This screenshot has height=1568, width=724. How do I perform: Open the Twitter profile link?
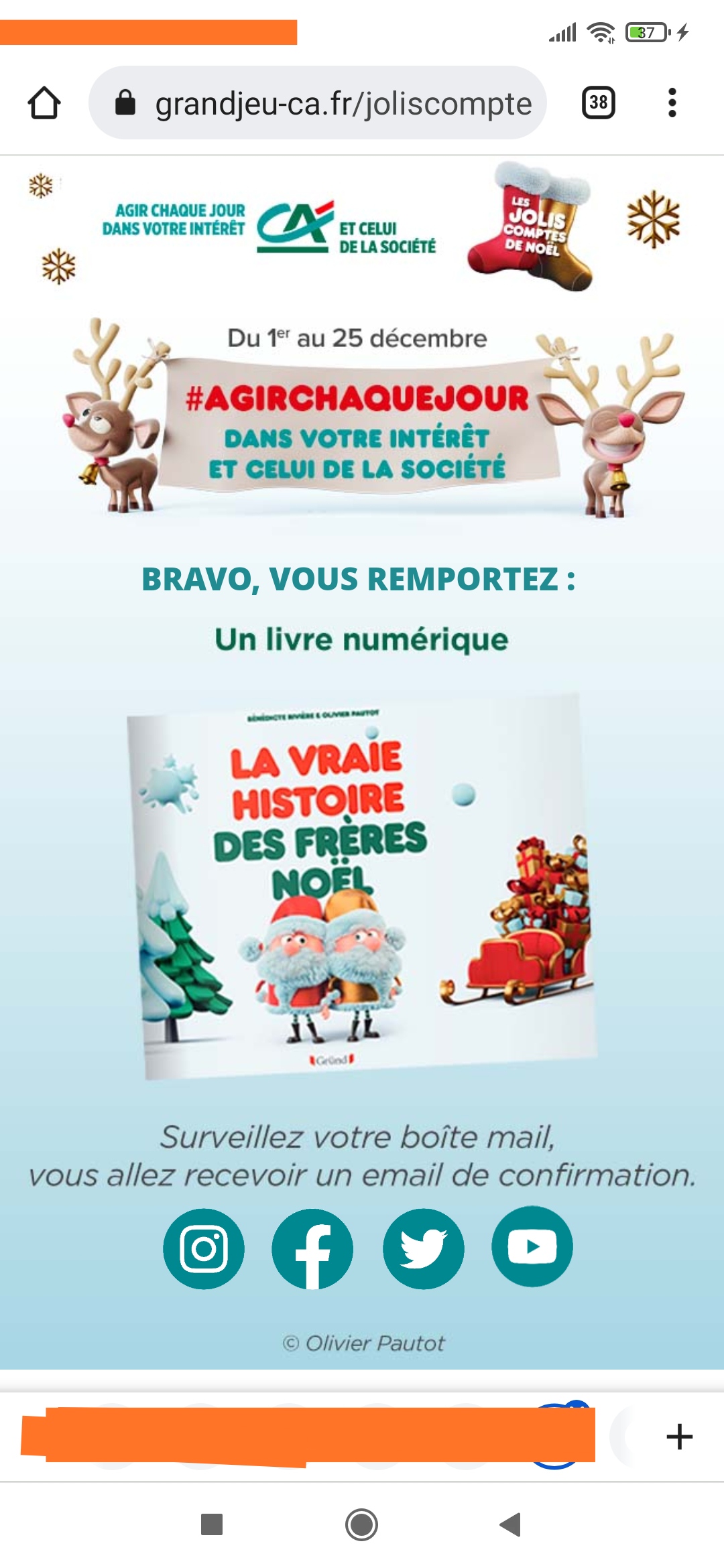[x=423, y=1248]
